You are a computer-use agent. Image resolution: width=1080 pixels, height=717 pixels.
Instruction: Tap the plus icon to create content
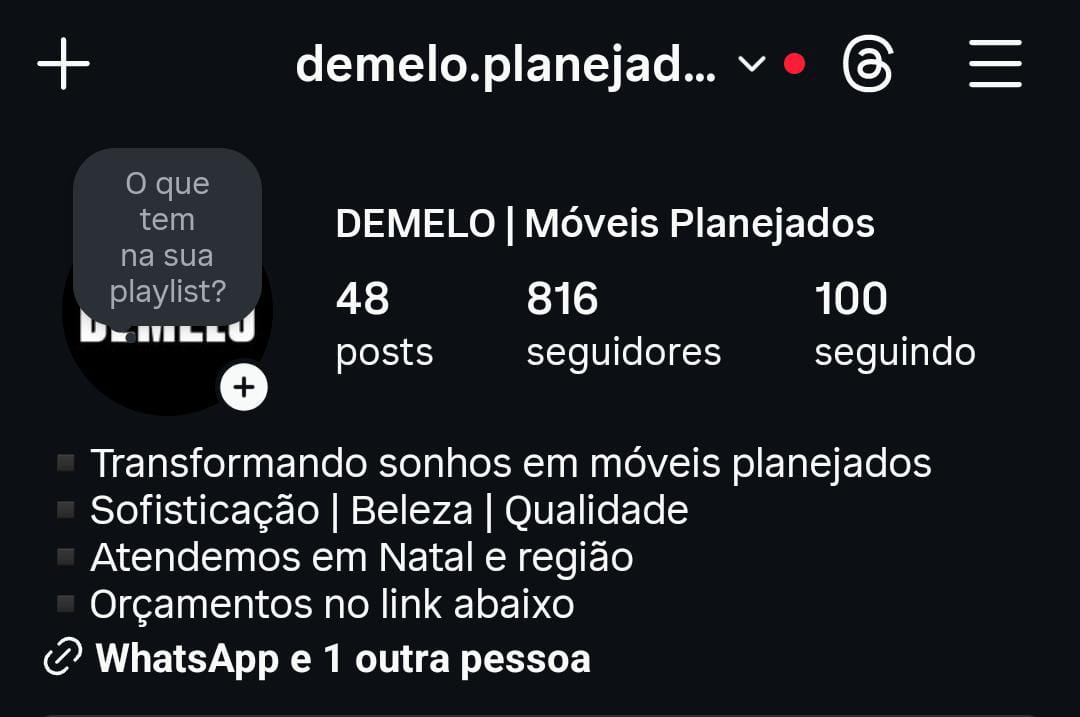point(64,65)
